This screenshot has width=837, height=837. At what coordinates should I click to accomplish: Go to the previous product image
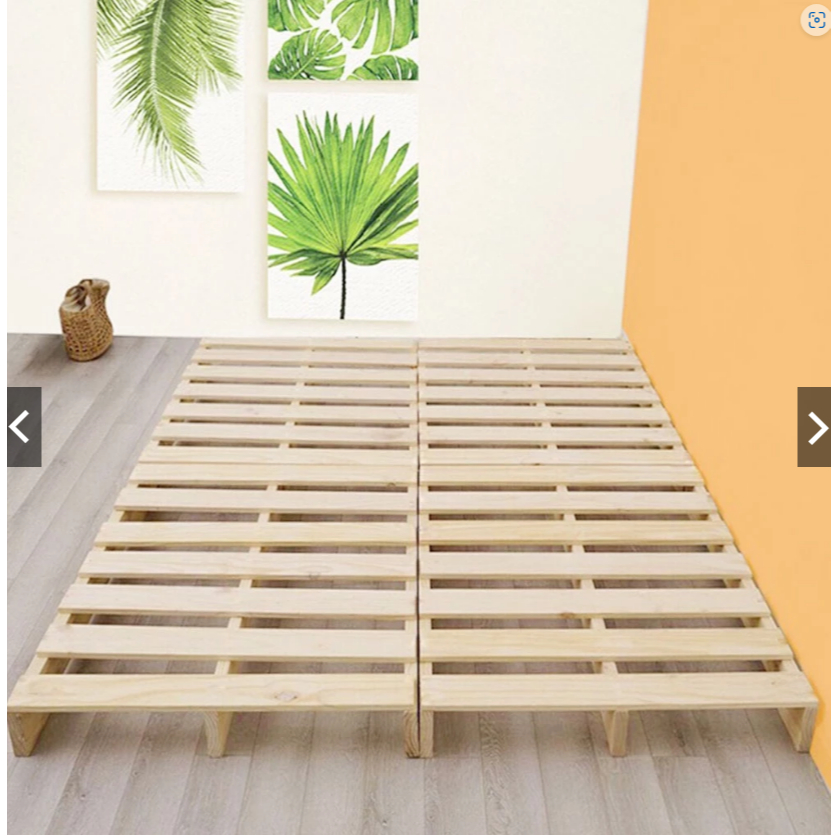[x=23, y=427]
